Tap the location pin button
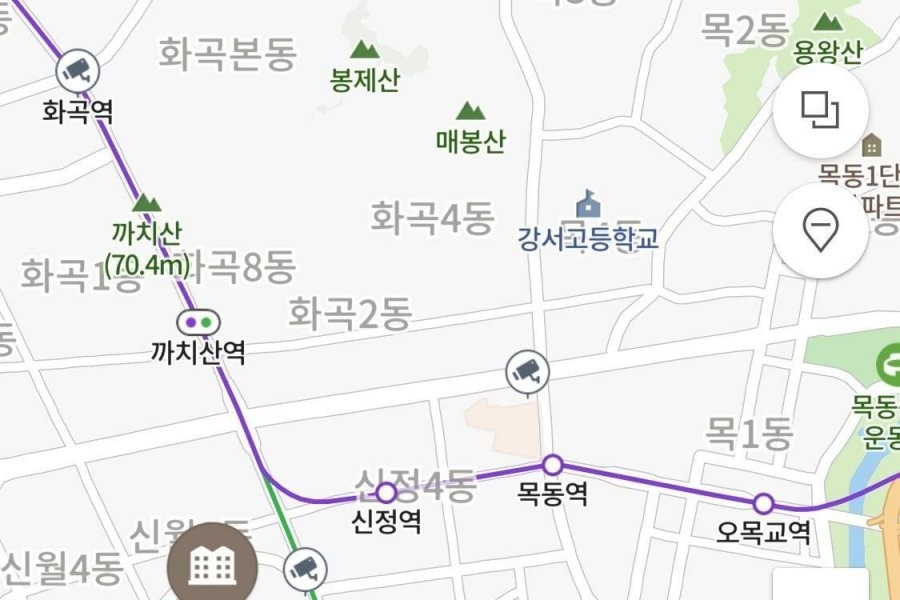Screen dimensions: 900x600 tap(820, 232)
